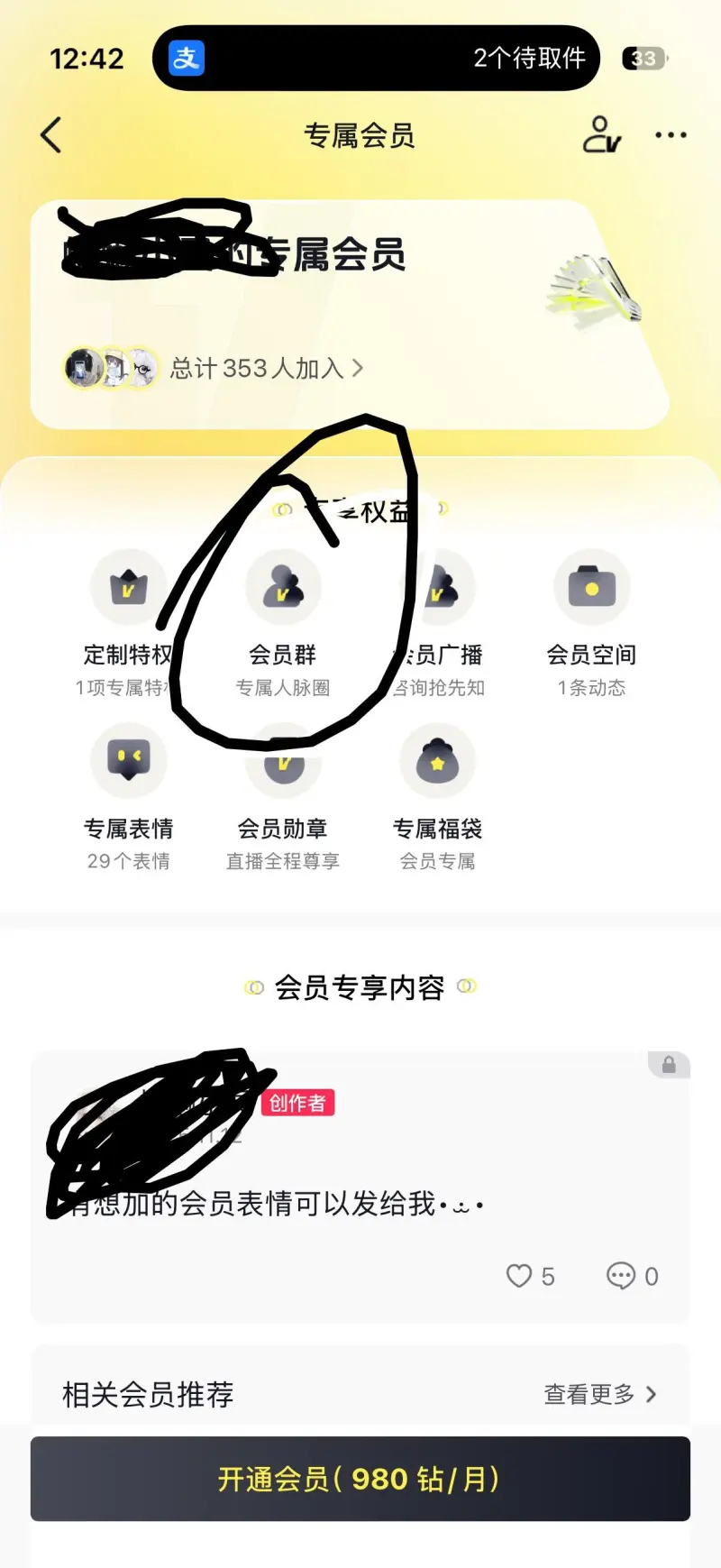View the 353 members who joined
Image resolution: width=721 pixels, height=1568 pixels.
click(267, 368)
